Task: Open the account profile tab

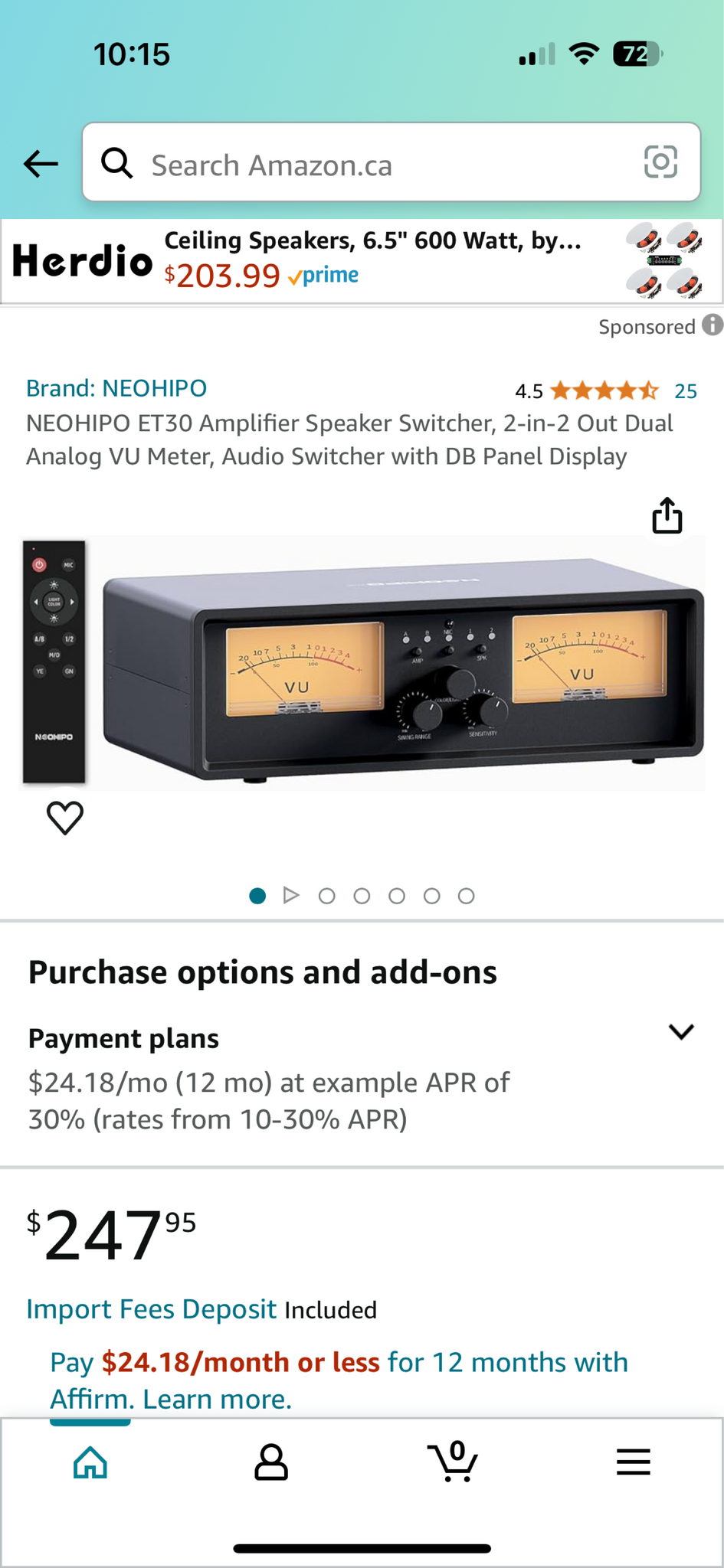Action: pyautogui.click(x=271, y=1462)
